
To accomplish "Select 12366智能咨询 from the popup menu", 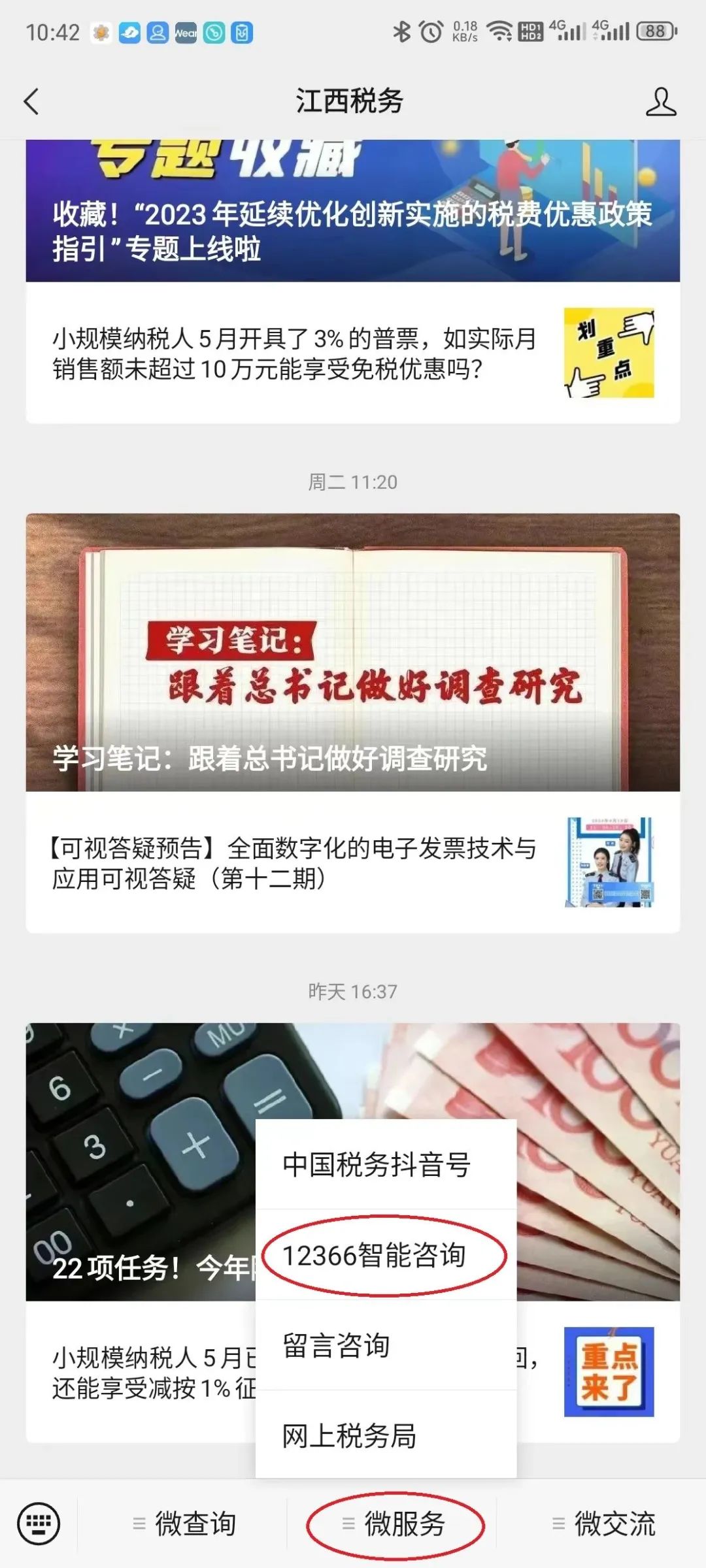I will click(x=386, y=1254).
